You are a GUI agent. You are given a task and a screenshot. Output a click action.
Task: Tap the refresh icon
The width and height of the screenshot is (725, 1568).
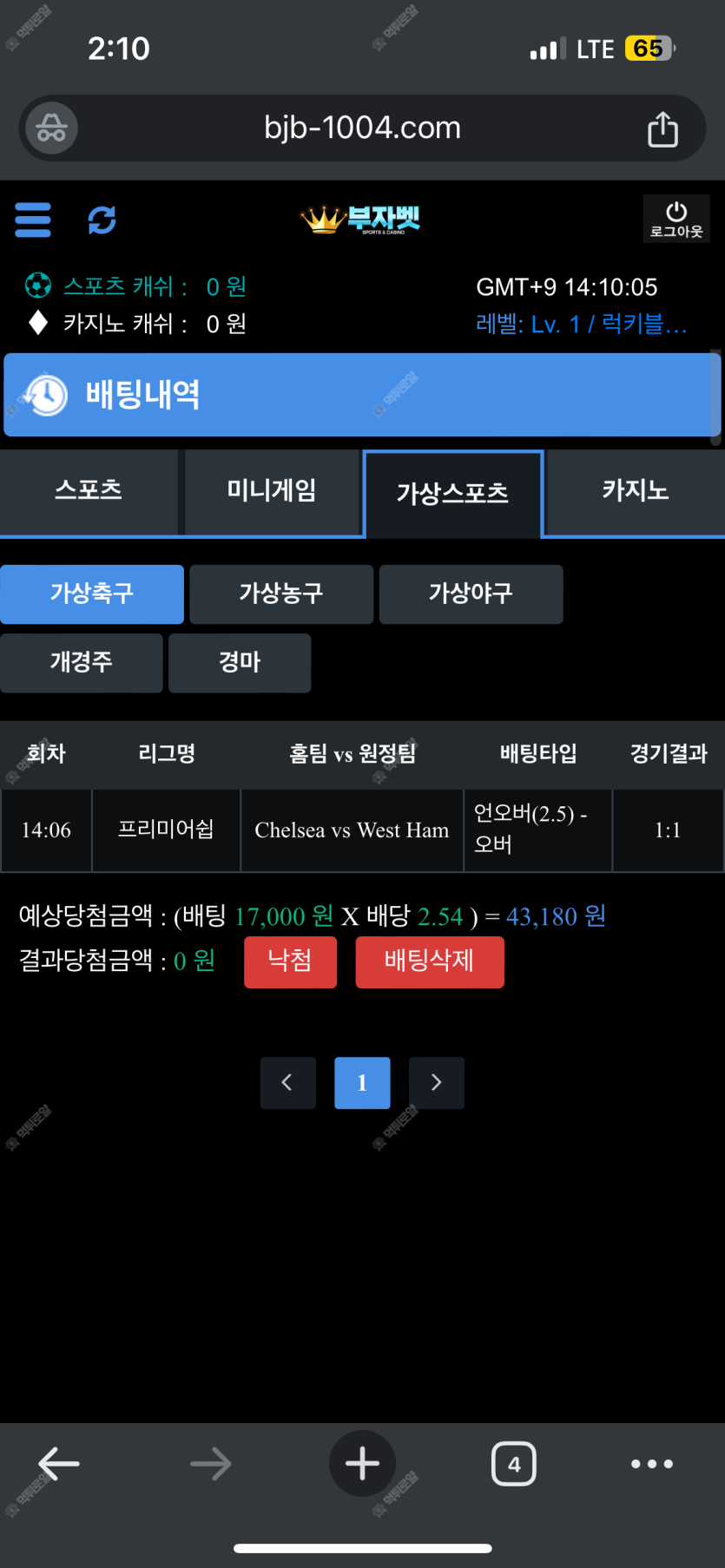tap(102, 220)
